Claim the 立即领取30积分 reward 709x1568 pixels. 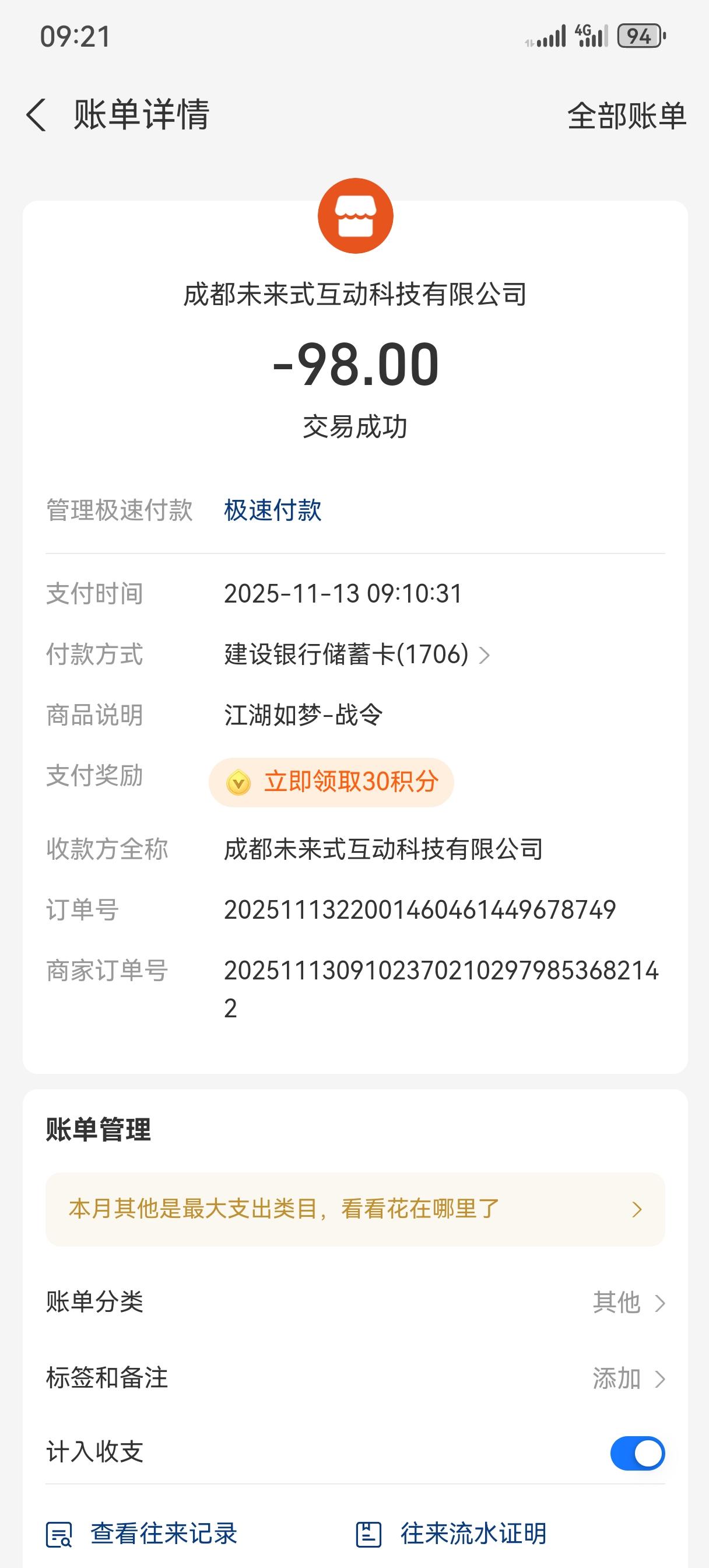(x=332, y=782)
